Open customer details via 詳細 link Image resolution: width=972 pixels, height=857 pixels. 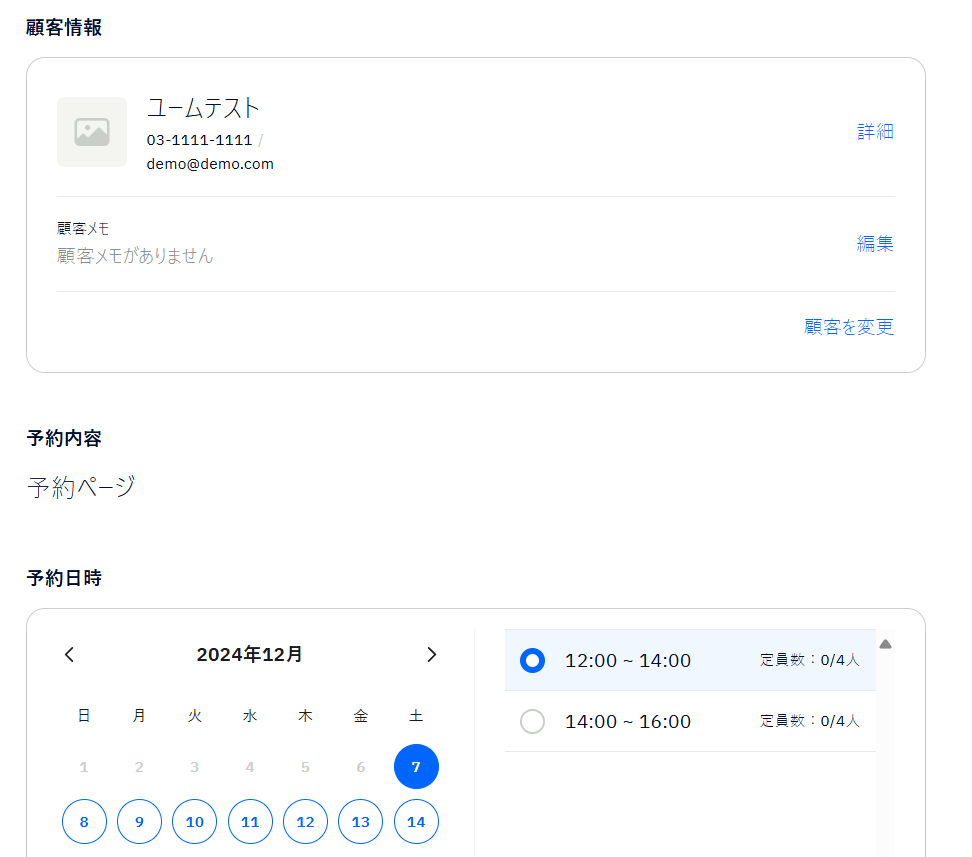tap(875, 132)
